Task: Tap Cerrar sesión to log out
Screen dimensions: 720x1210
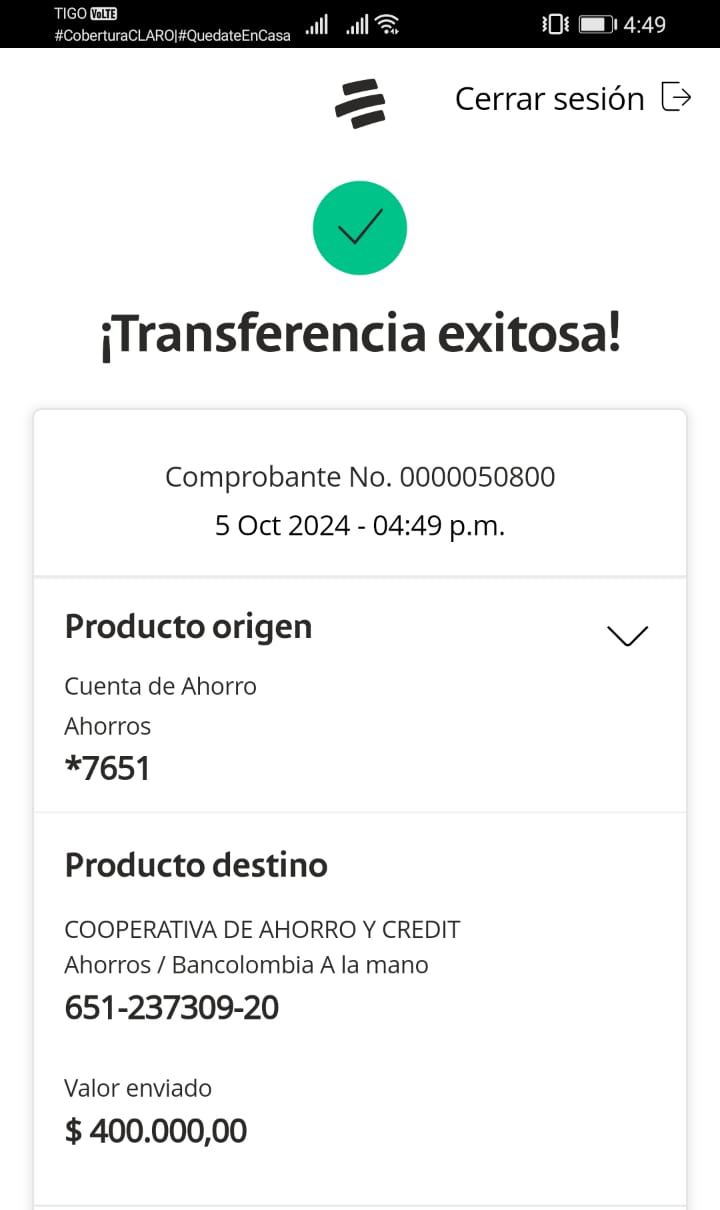Action: [x=572, y=98]
